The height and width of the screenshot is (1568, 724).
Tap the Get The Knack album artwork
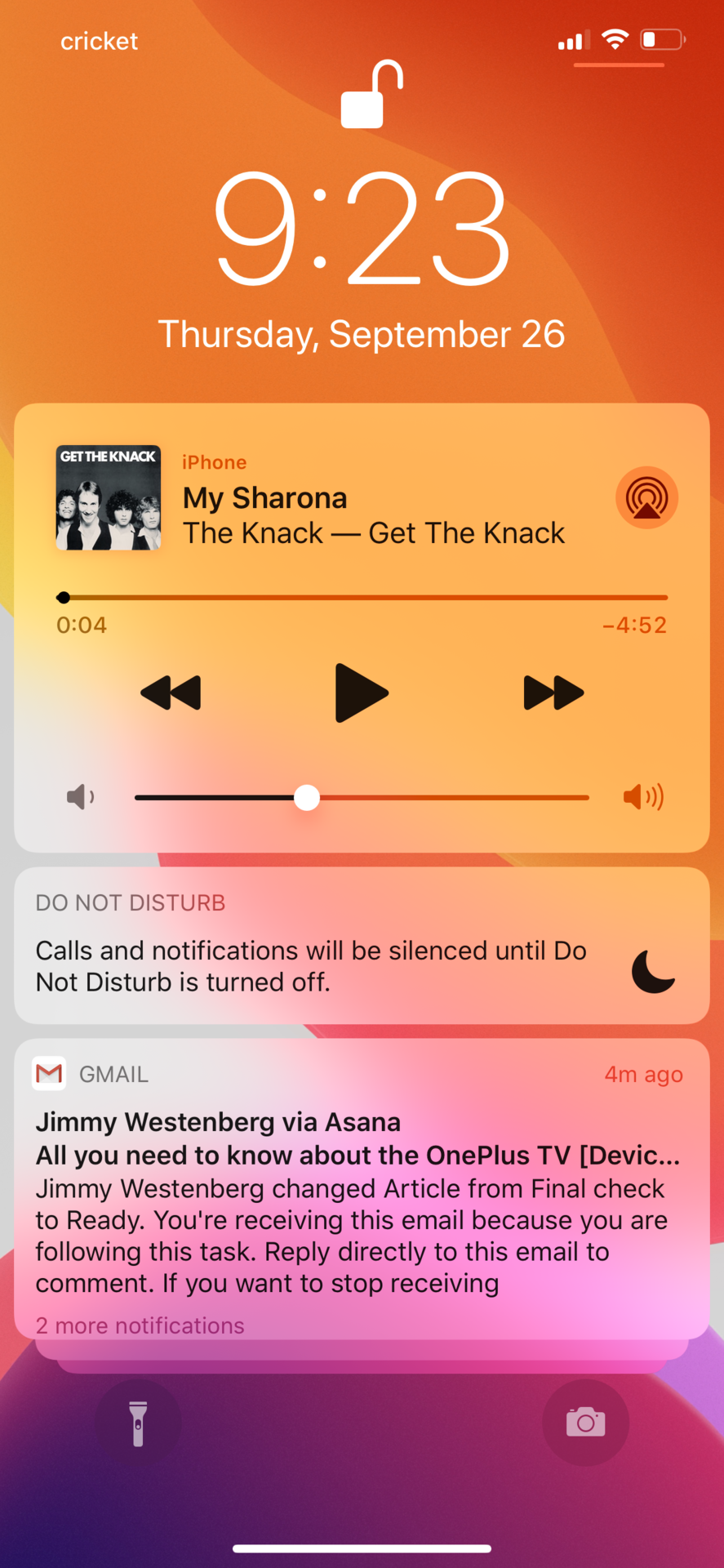click(x=109, y=497)
